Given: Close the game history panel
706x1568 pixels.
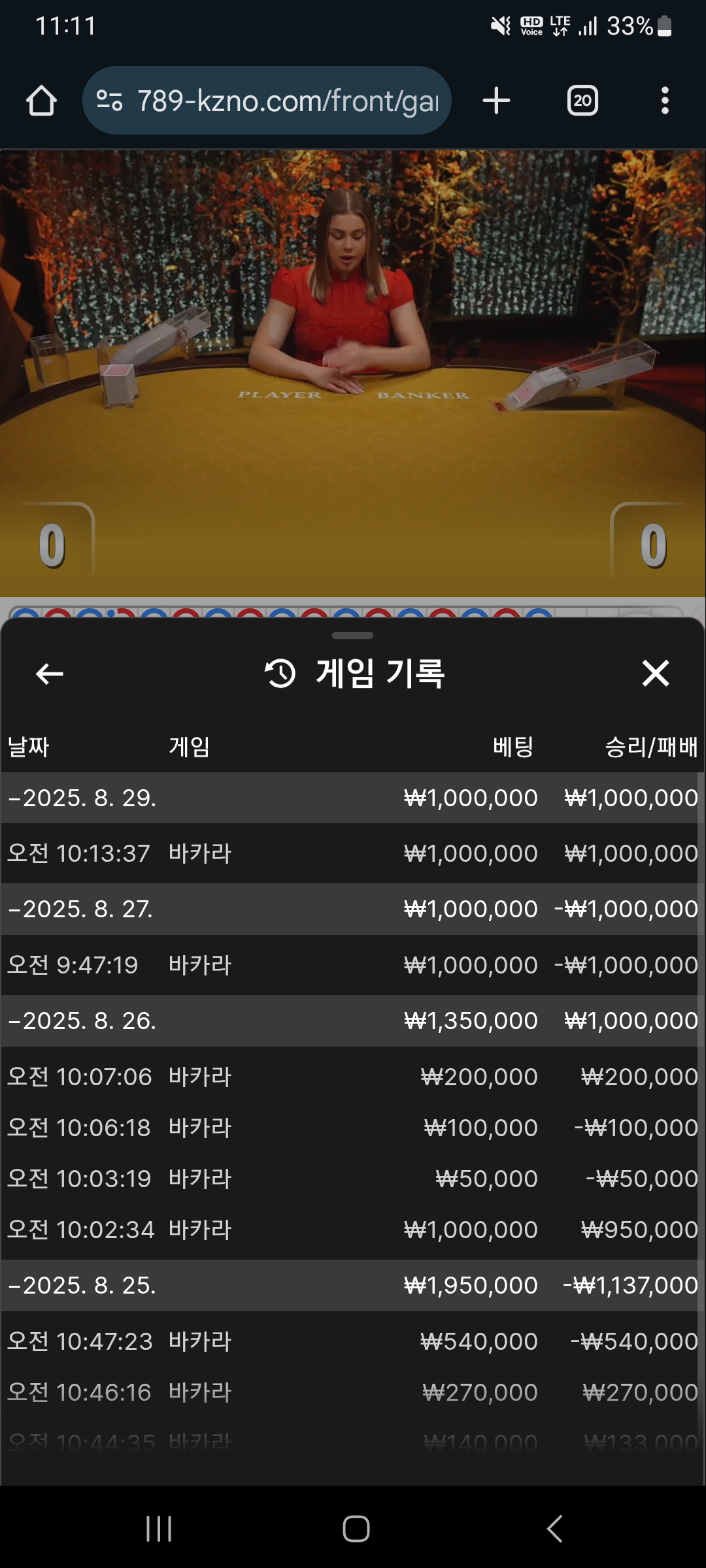Looking at the screenshot, I should (655, 674).
